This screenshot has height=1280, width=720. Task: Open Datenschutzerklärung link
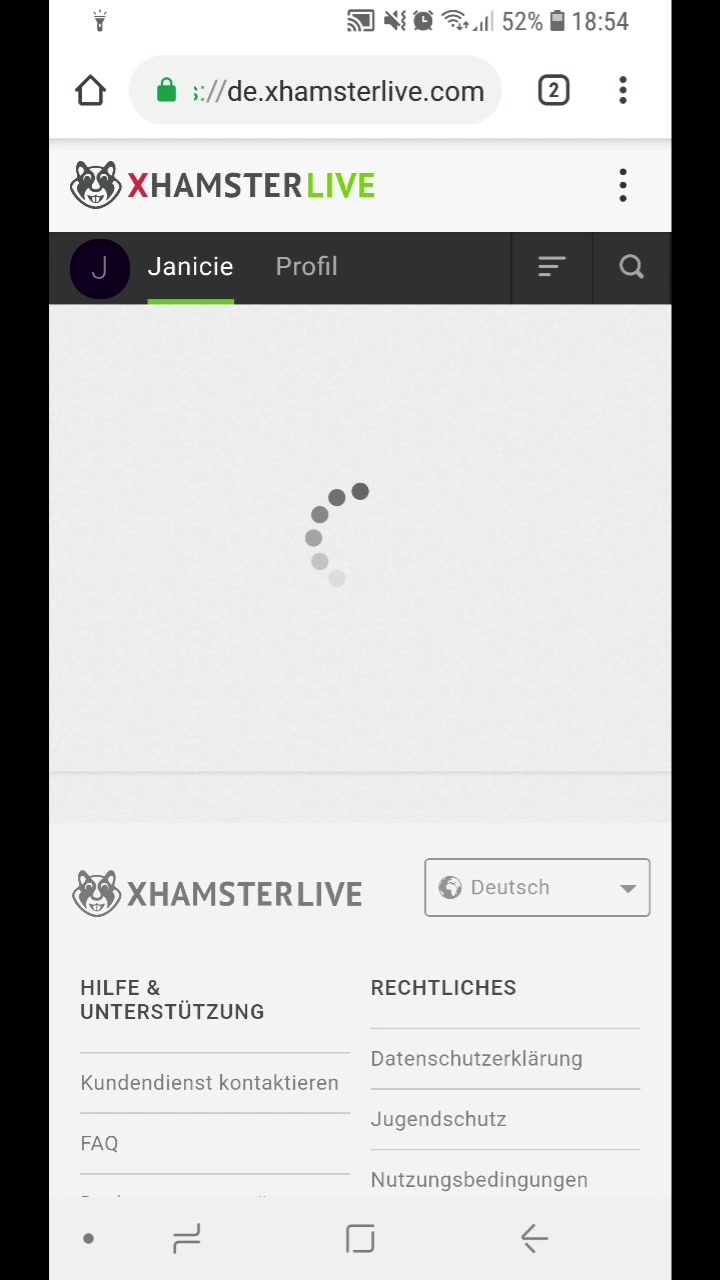pos(476,1059)
